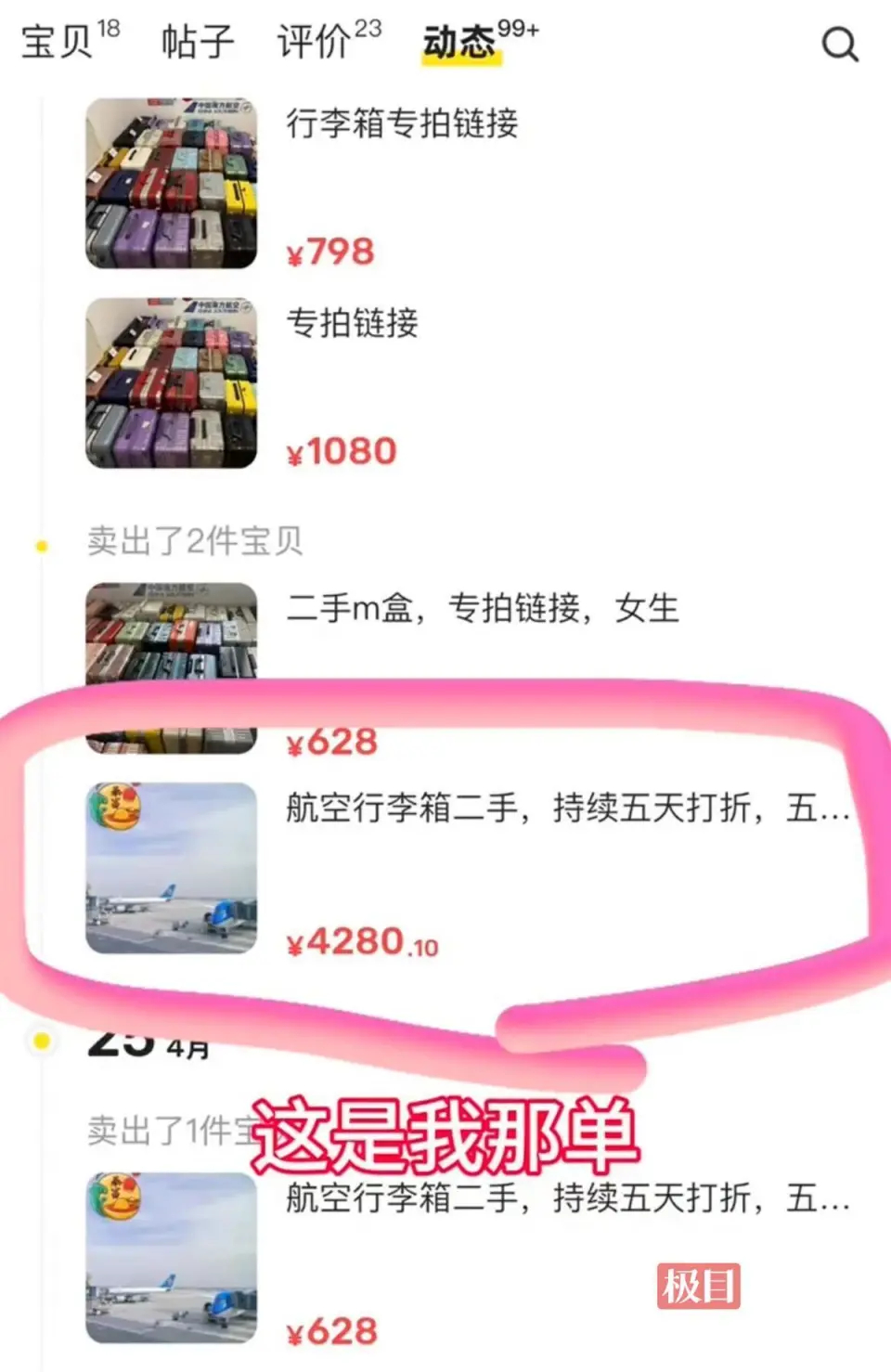Viewport: 891px width, 1372px height.
Task: View the 二手m盒 listing priced ¥628
Action: [x=482, y=609]
